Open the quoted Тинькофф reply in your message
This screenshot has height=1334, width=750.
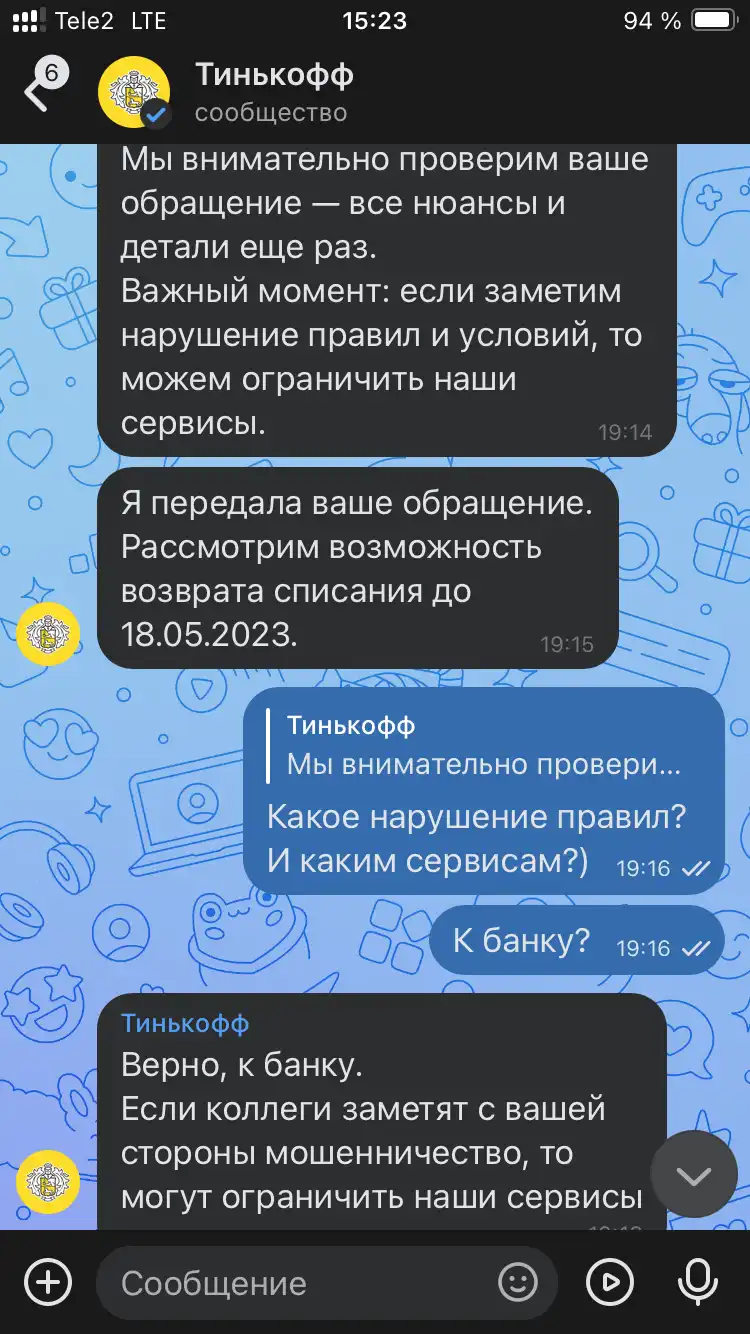[484, 745]
